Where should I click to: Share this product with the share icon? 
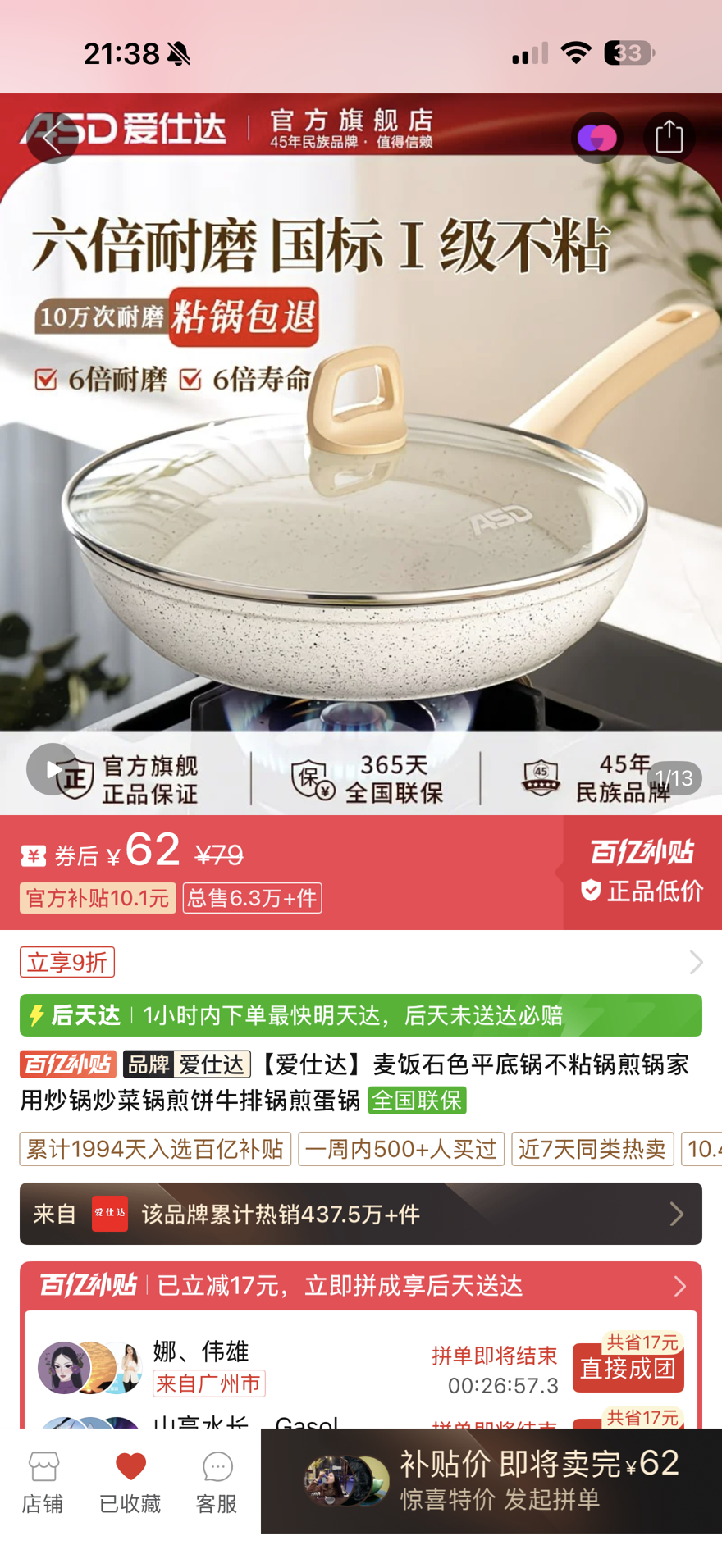pyautogui.click(x=669, y=138)
